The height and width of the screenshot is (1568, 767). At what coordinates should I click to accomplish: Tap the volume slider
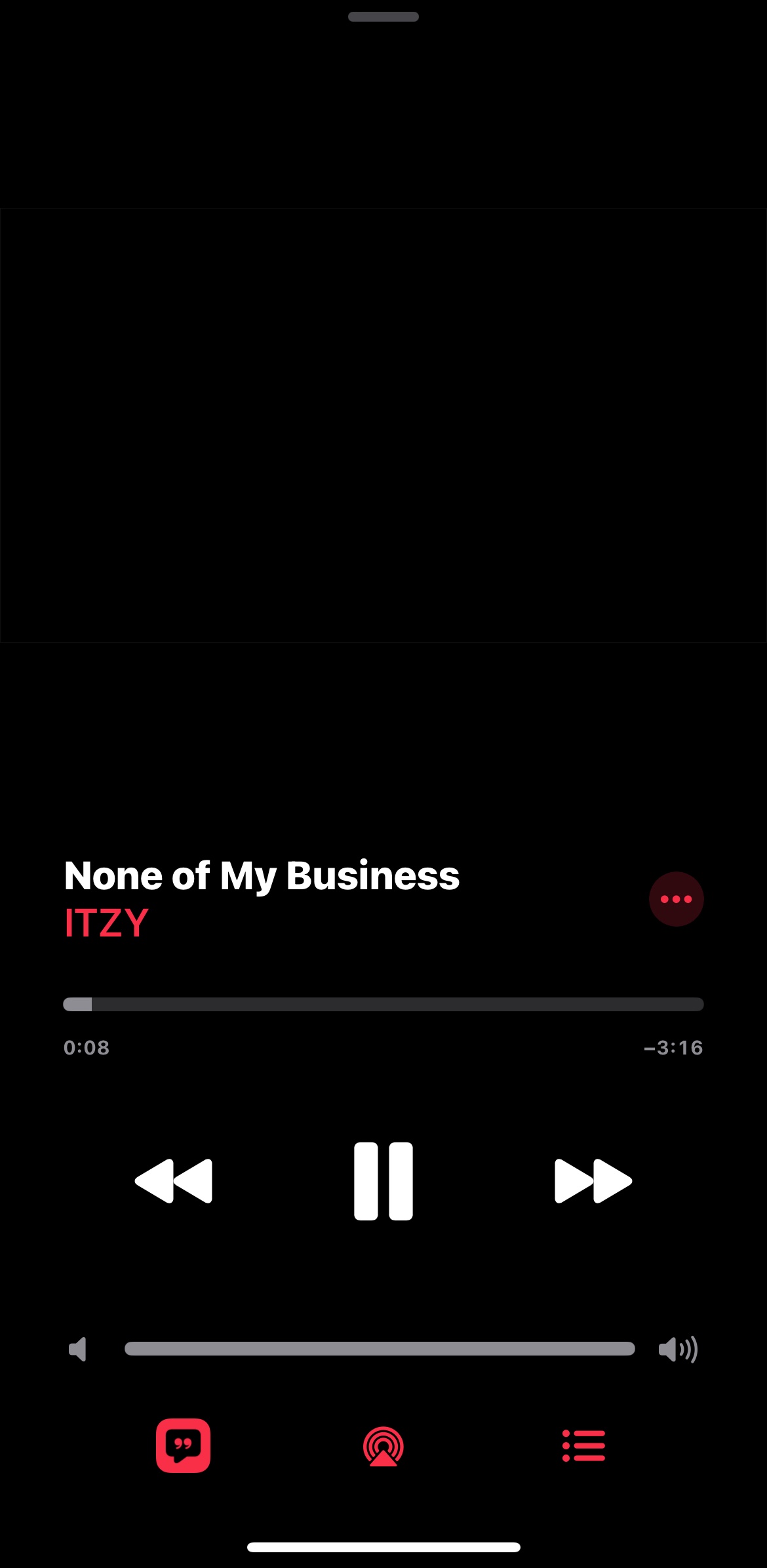380,1349
